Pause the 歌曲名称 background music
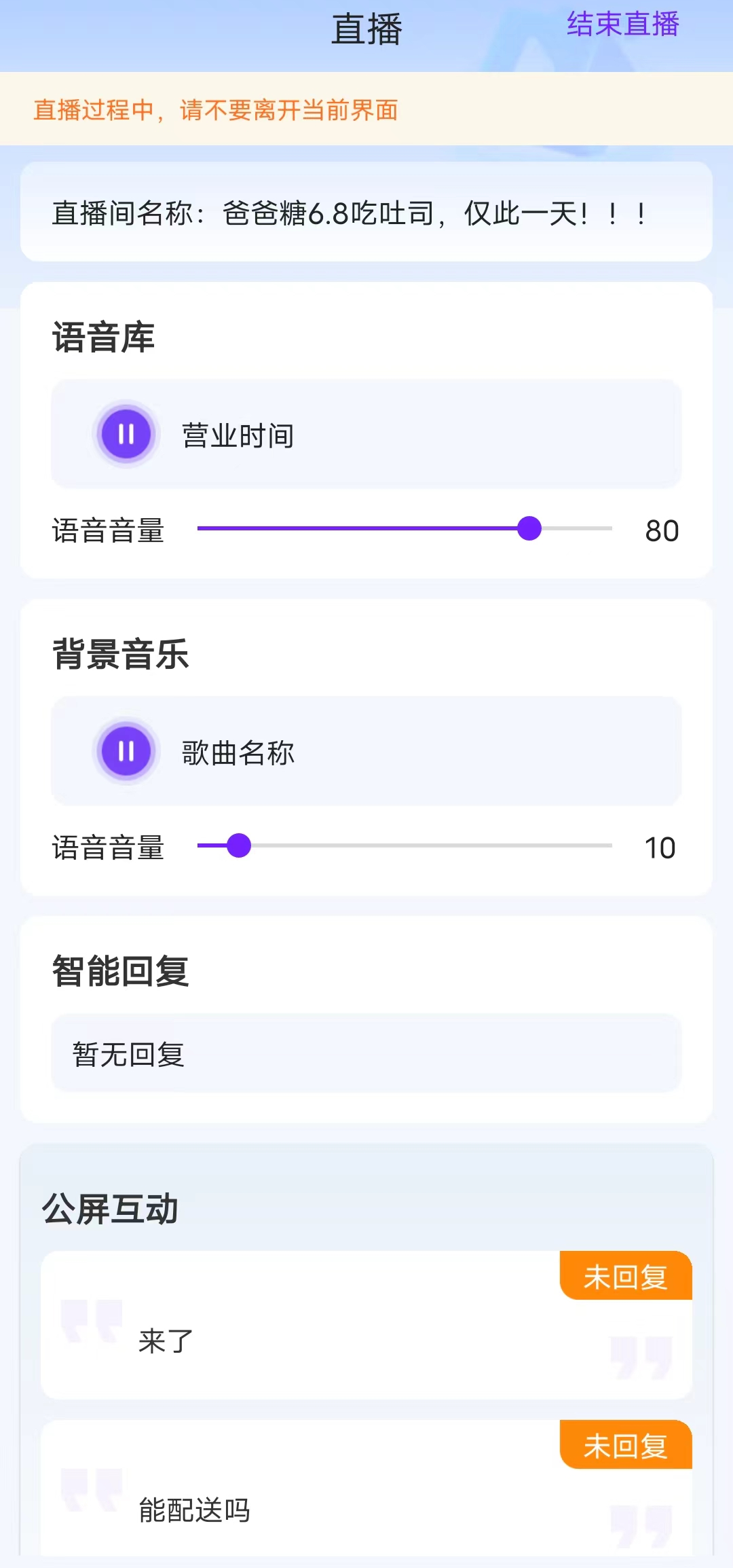 tap(126, 751)
